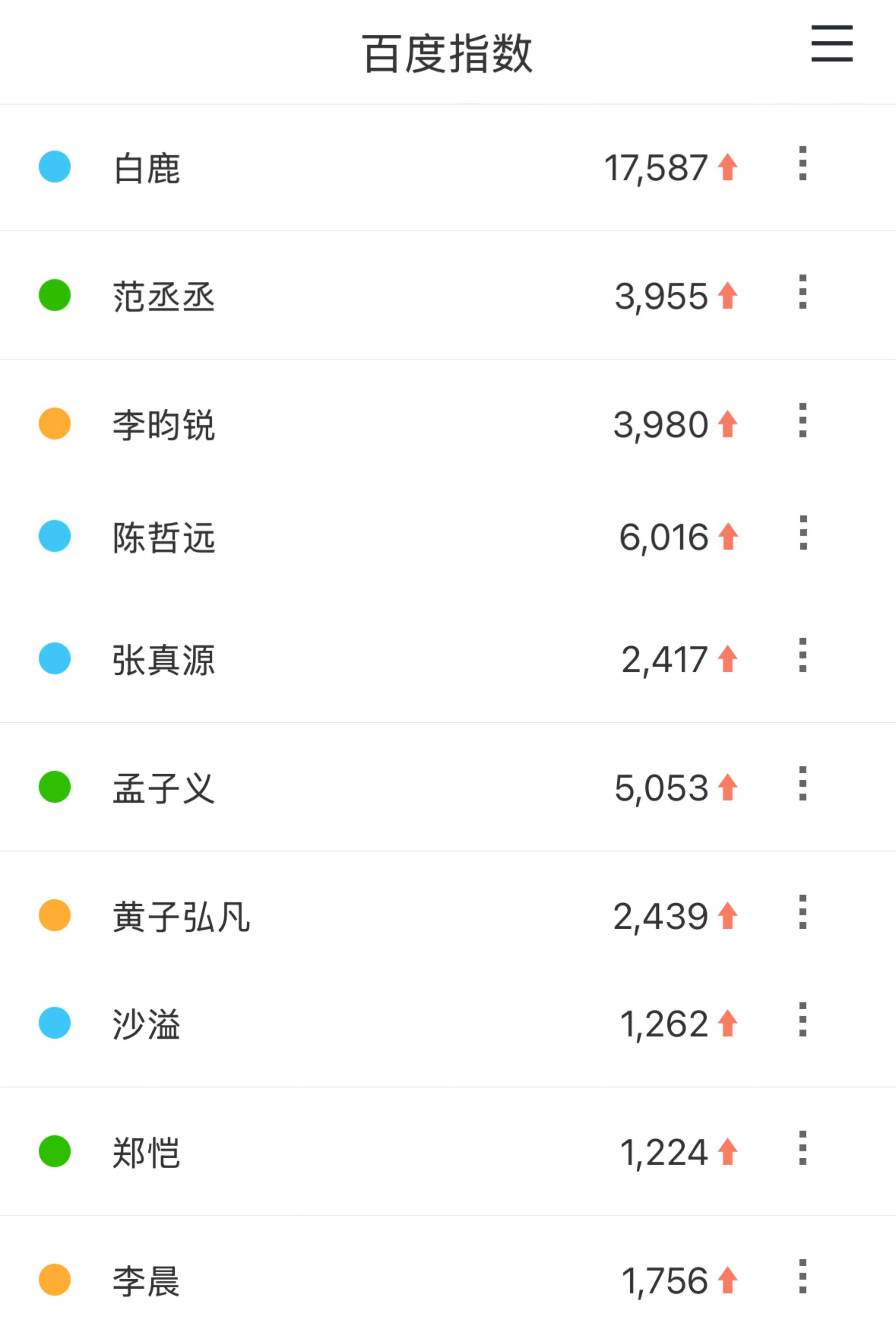Open options menu for 孟子义 row
This screenshot has height=1342, width=896.
click(802, 787)
